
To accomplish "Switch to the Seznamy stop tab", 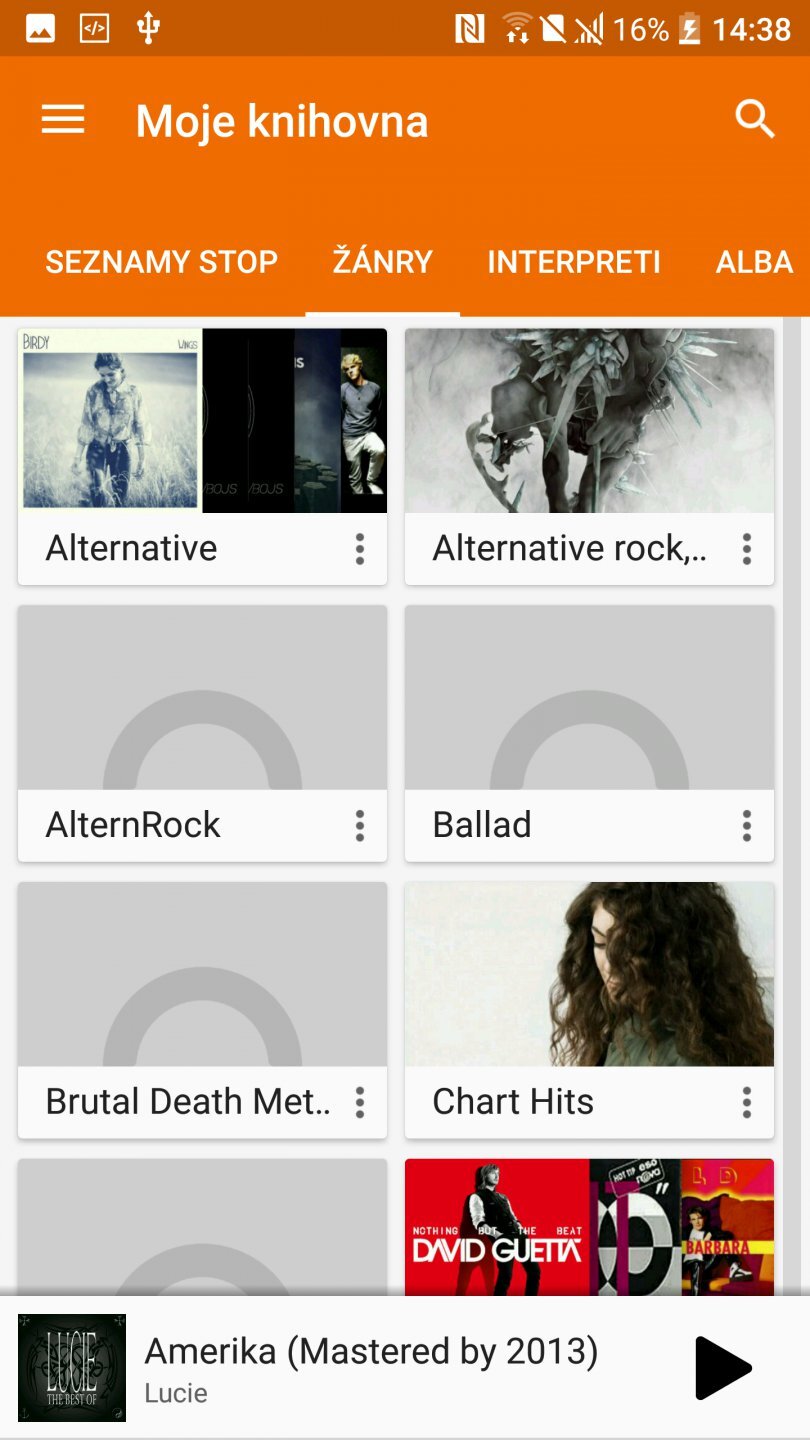I will click(161, 262).
